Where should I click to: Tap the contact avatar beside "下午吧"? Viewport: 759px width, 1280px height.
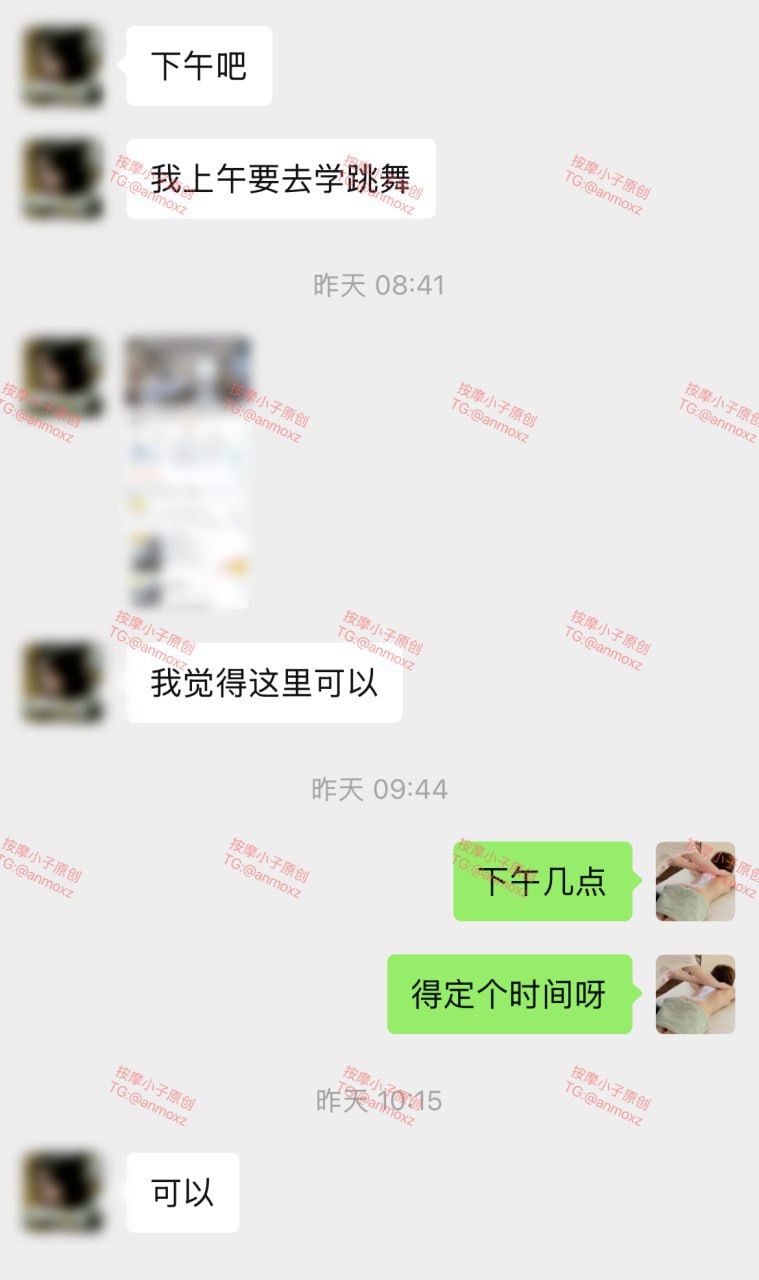[x=63, y=66]
